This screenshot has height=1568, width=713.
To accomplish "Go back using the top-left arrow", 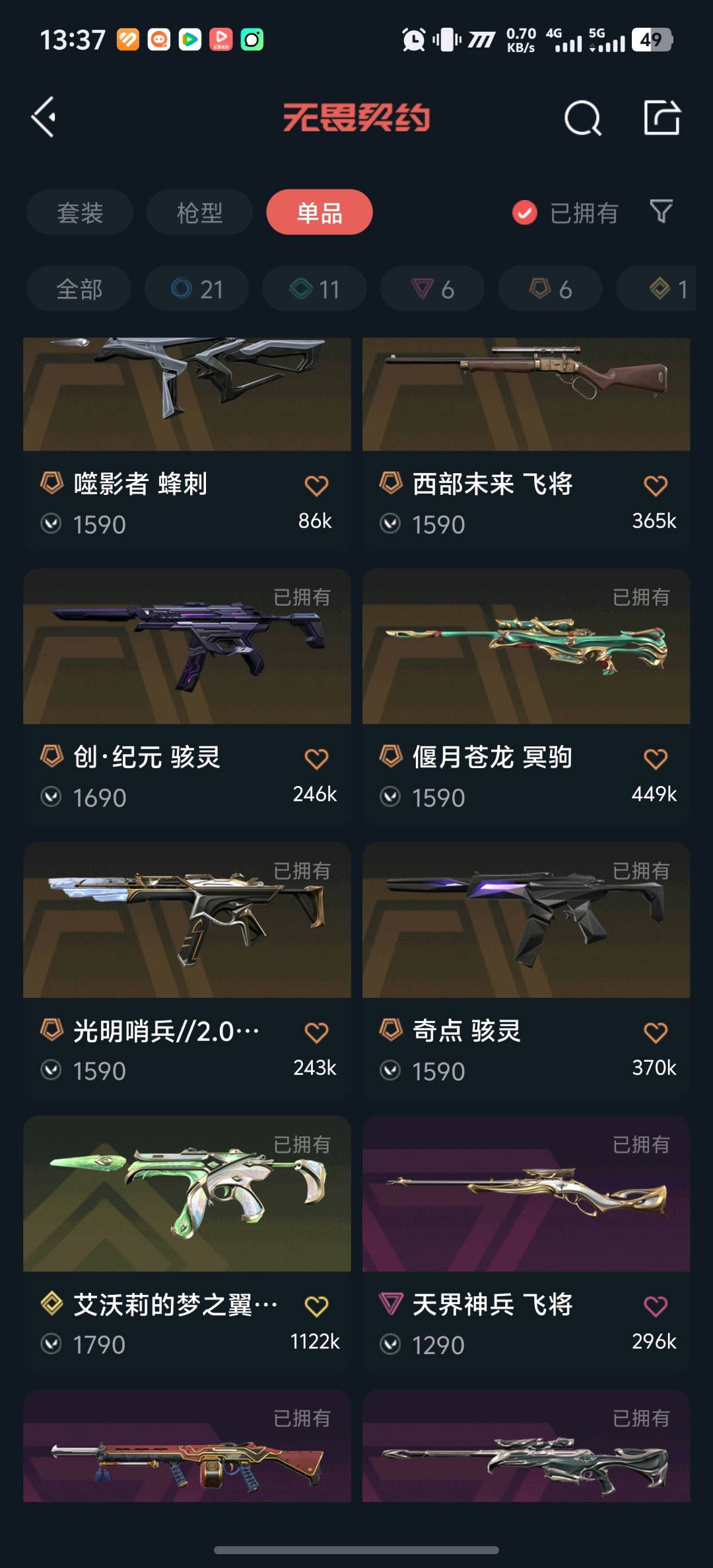I will (x=44, y=117).
